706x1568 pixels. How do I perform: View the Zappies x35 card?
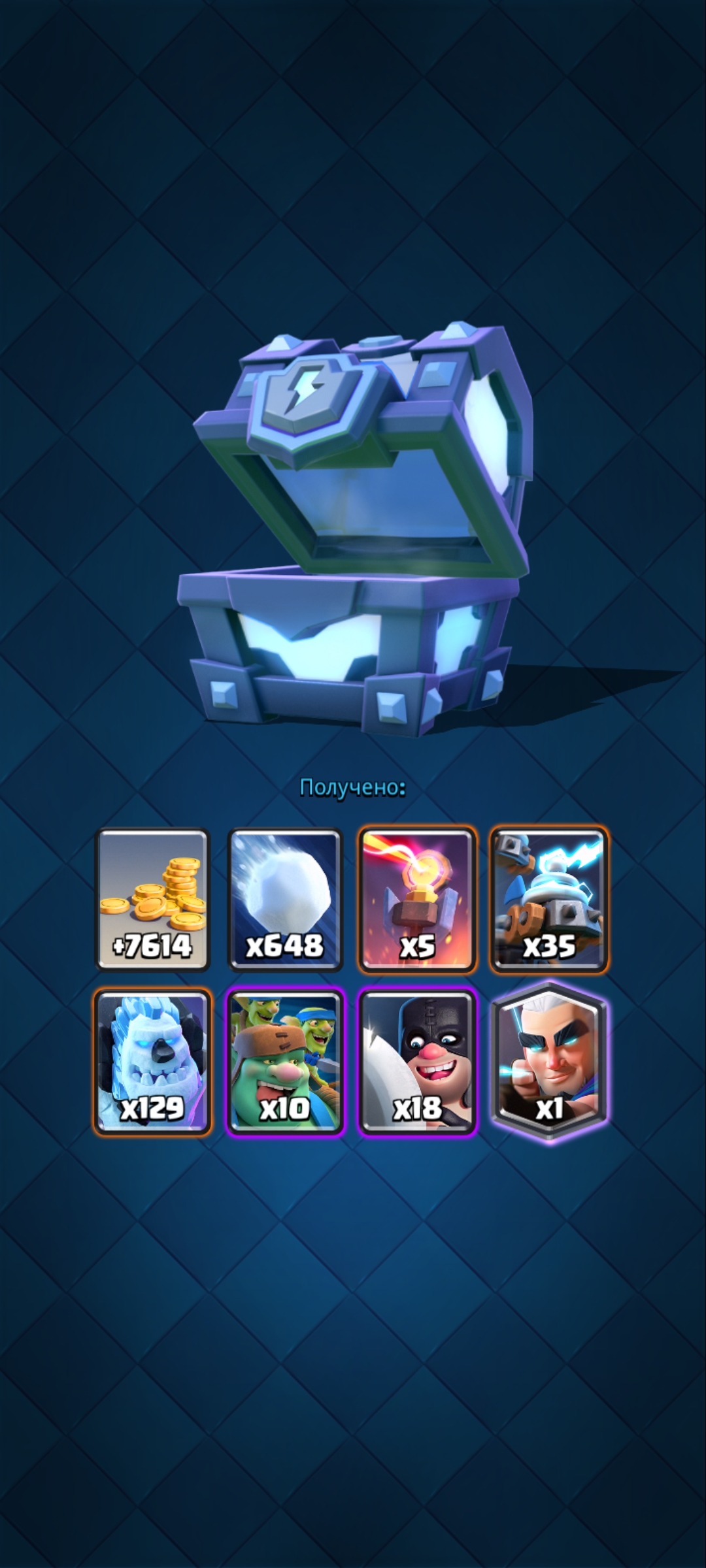coord(549,899)
